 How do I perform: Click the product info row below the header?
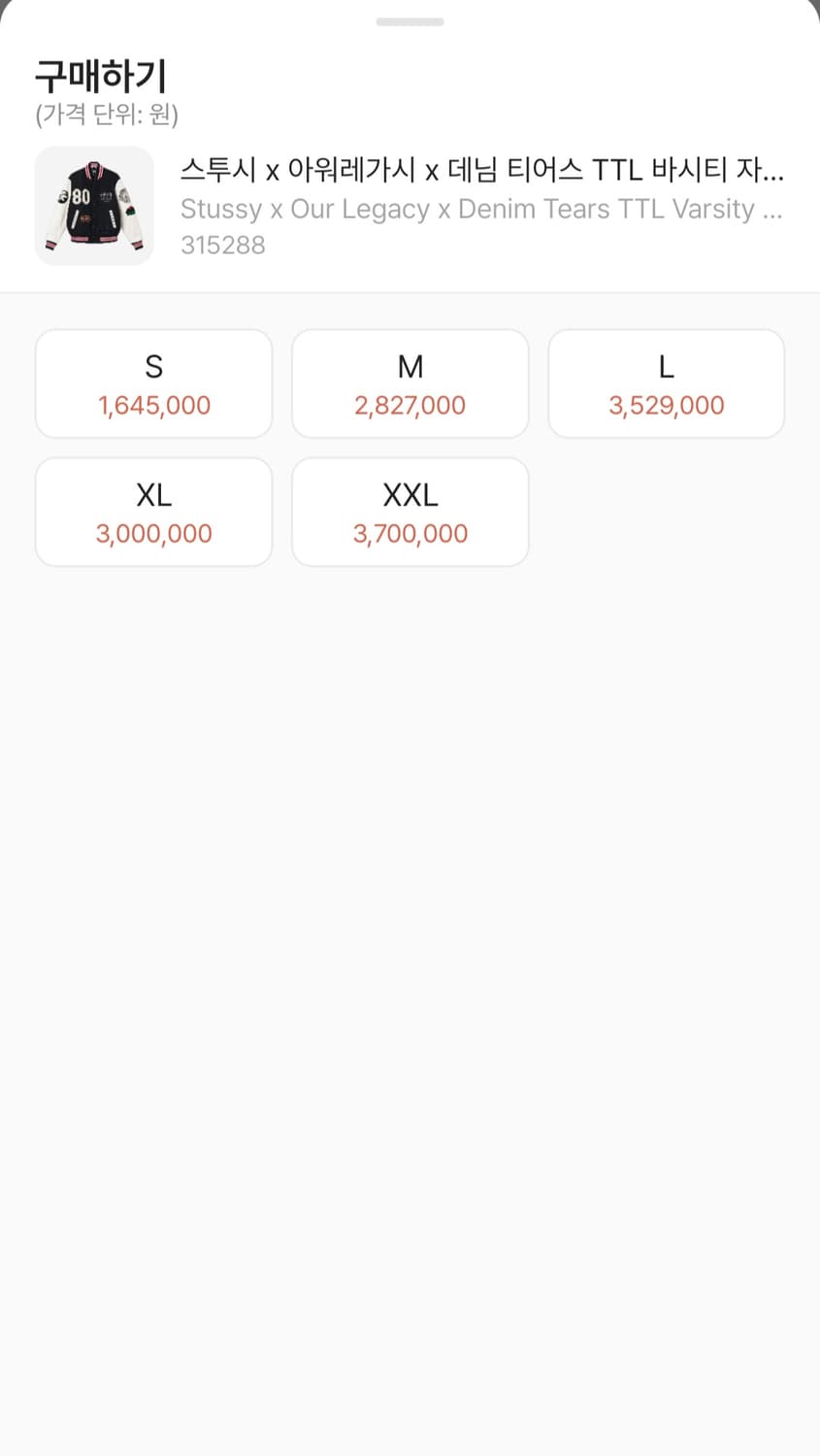tap(410, 205)
